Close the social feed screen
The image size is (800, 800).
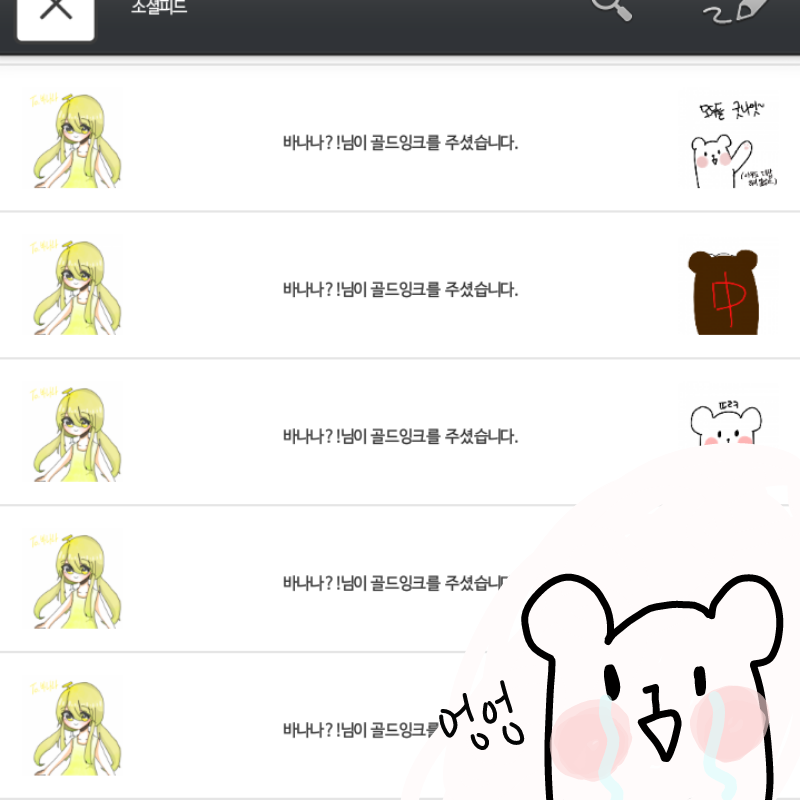[56, 12]
